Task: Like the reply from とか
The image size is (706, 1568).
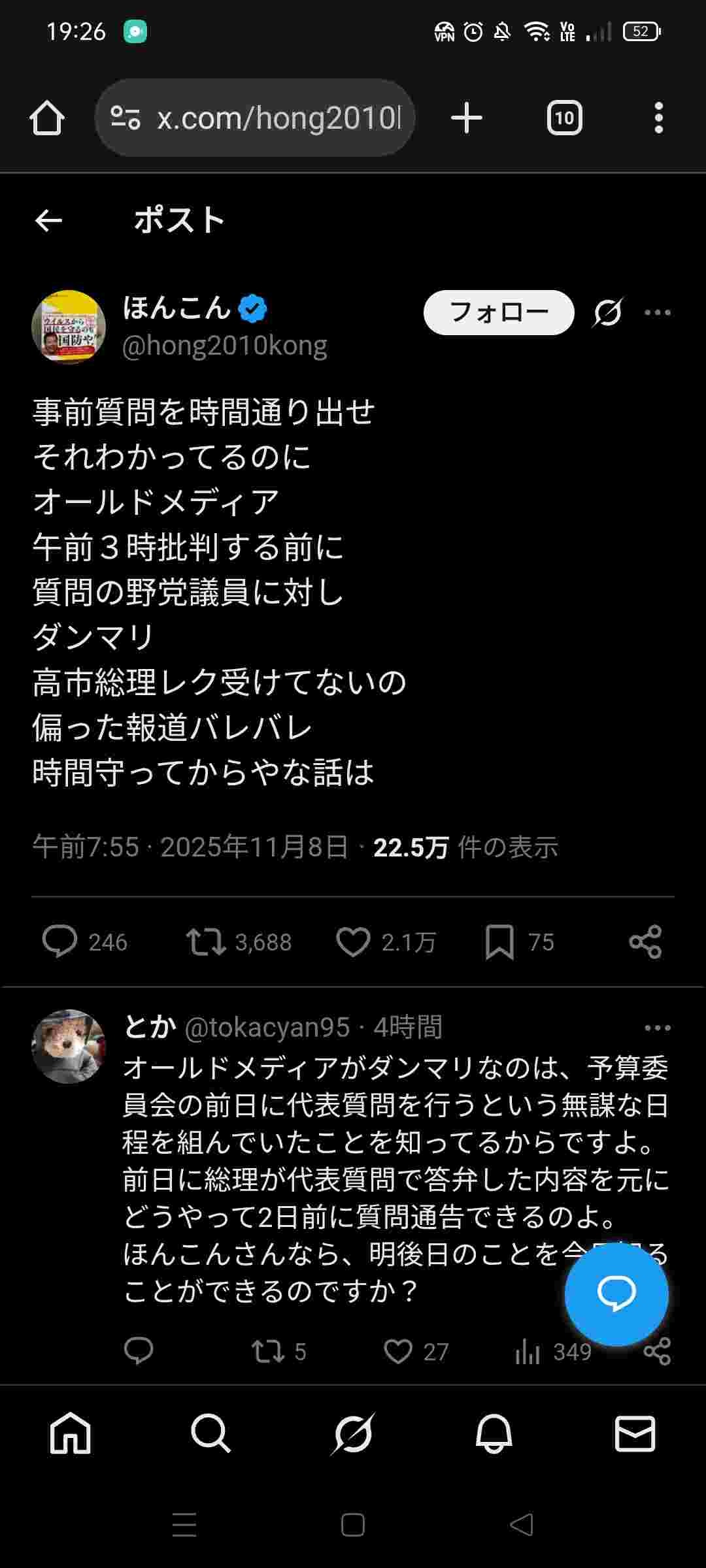Action: 398,1351
